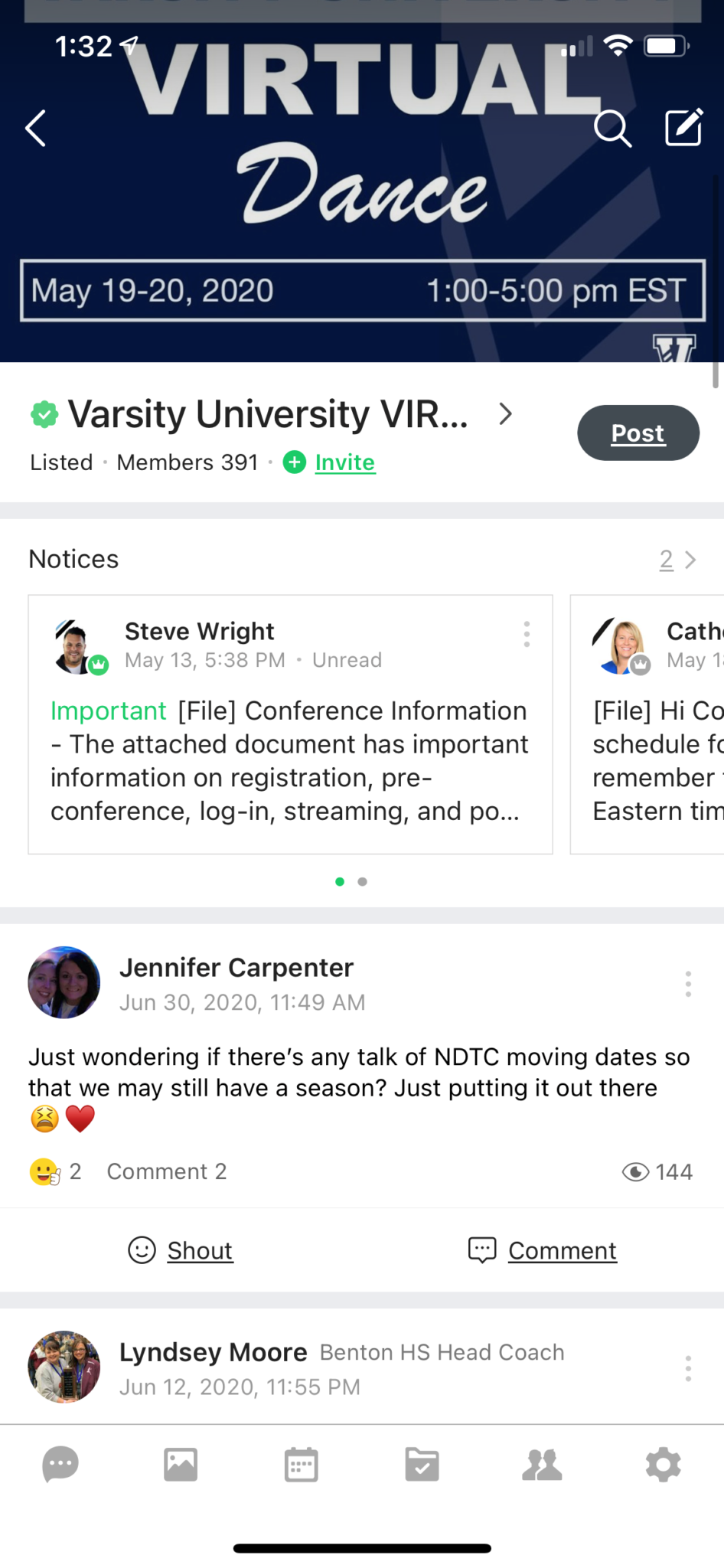
Task: Open the members tab
Action: [542, 1465]
